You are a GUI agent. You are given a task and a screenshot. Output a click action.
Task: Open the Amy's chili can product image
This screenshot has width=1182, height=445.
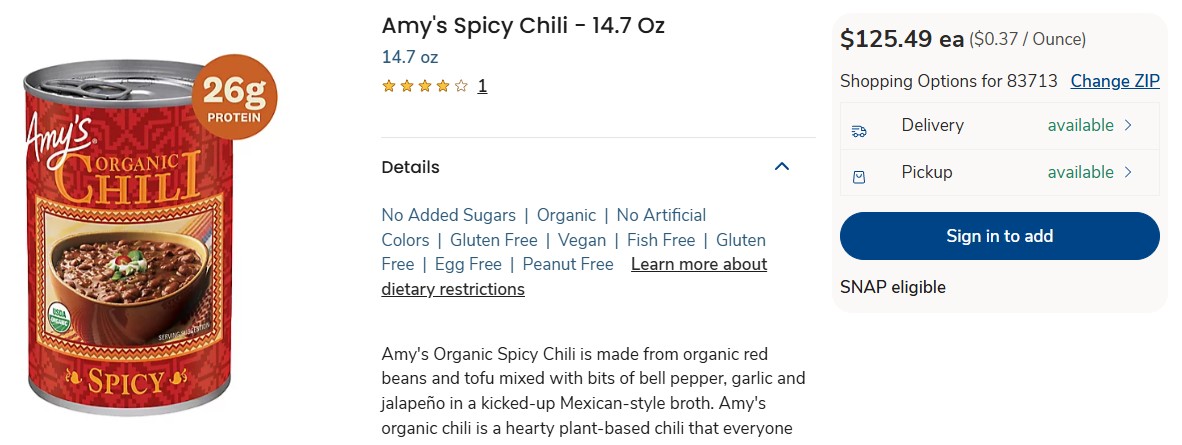point(152,235)
